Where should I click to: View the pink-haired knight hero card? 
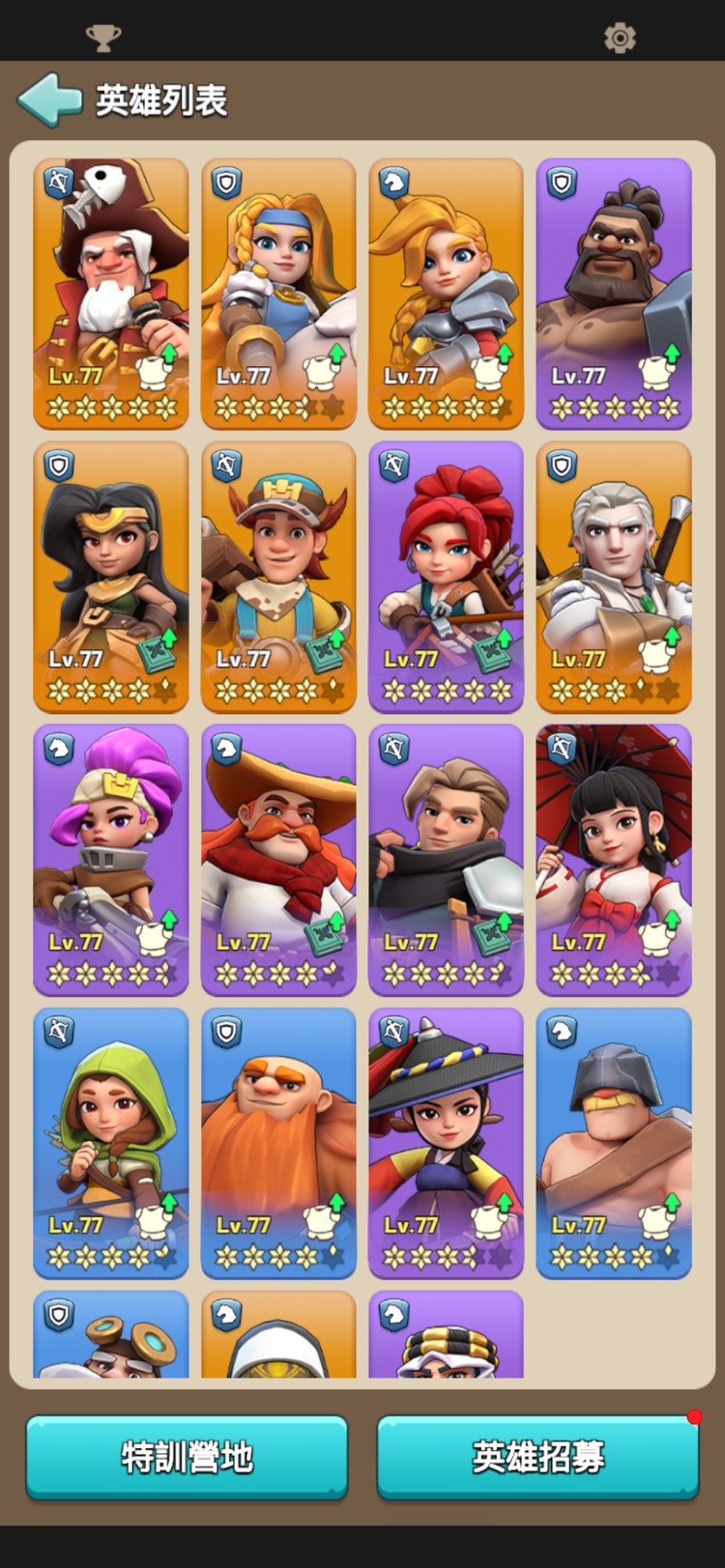(111, 860)
